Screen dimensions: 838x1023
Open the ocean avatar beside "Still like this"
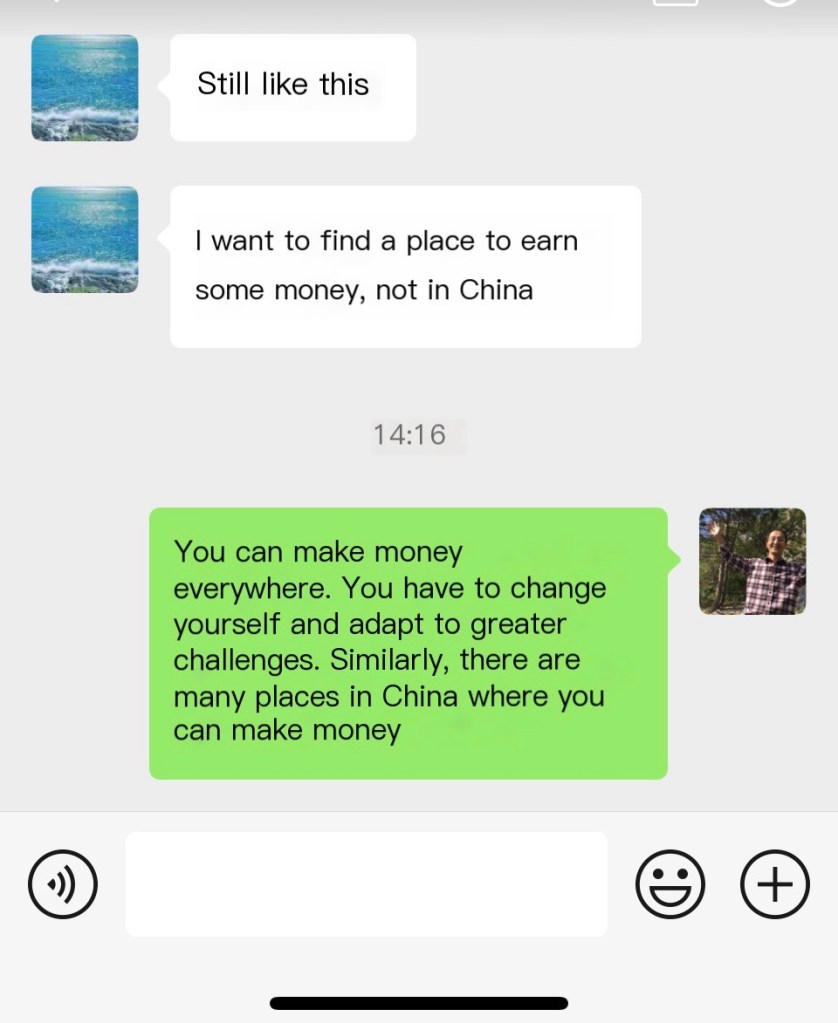[x=85, y=88]
